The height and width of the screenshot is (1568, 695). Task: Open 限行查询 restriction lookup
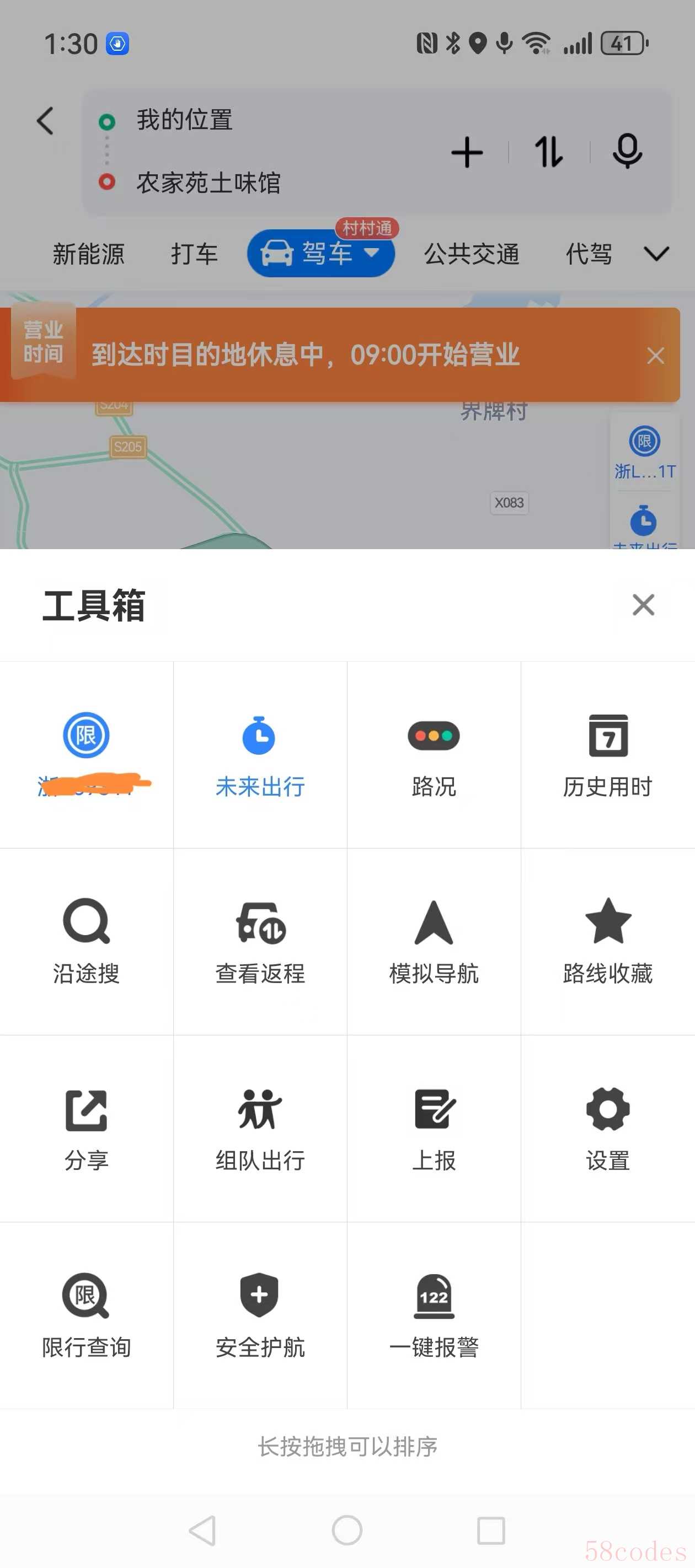[87, 1315]
